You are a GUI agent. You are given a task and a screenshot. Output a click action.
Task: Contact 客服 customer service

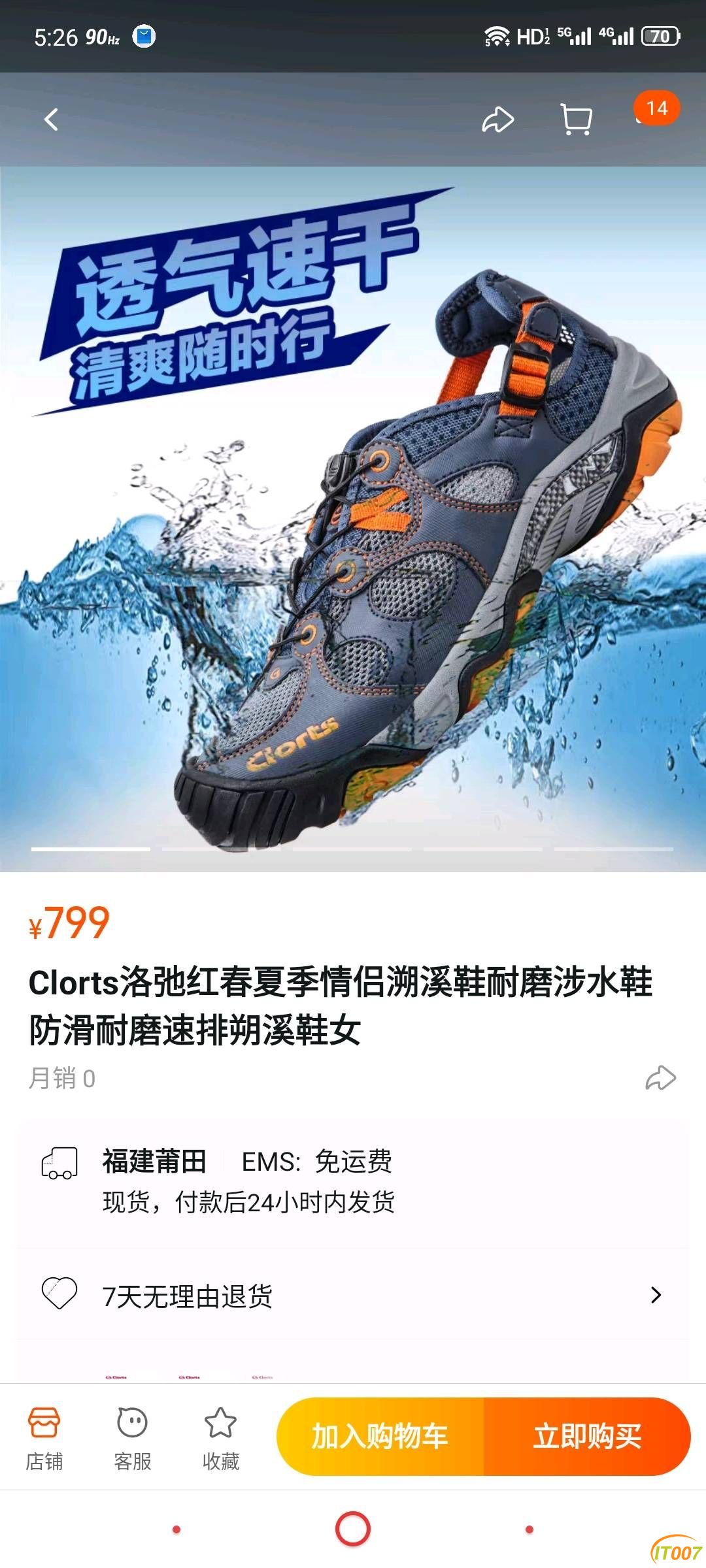pos(133,1437)
